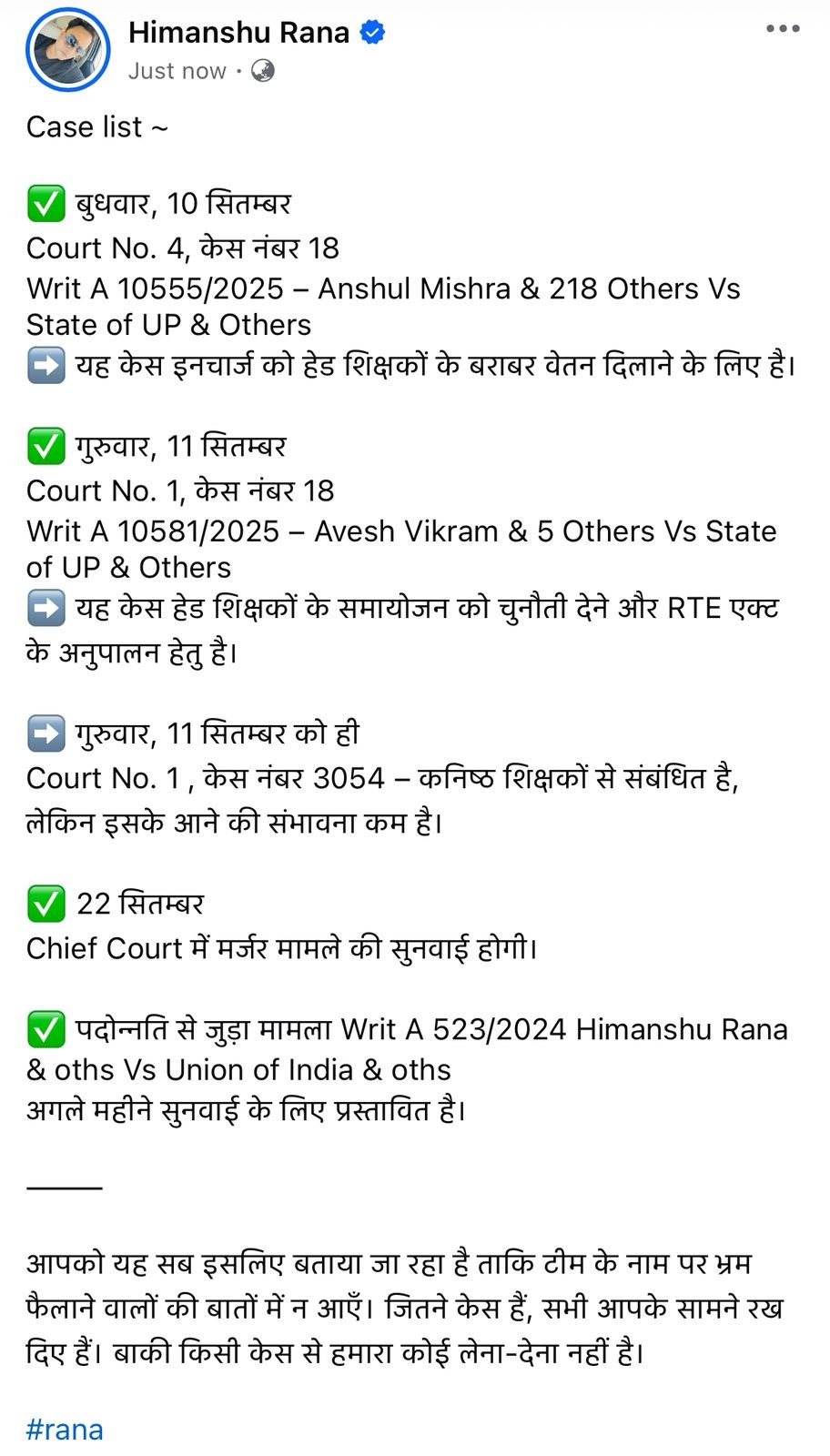The width and height of the screenshot is (830, 1456).
Task: Visit the Himanshu Rana profile name link
Action: tap(238, 33)
